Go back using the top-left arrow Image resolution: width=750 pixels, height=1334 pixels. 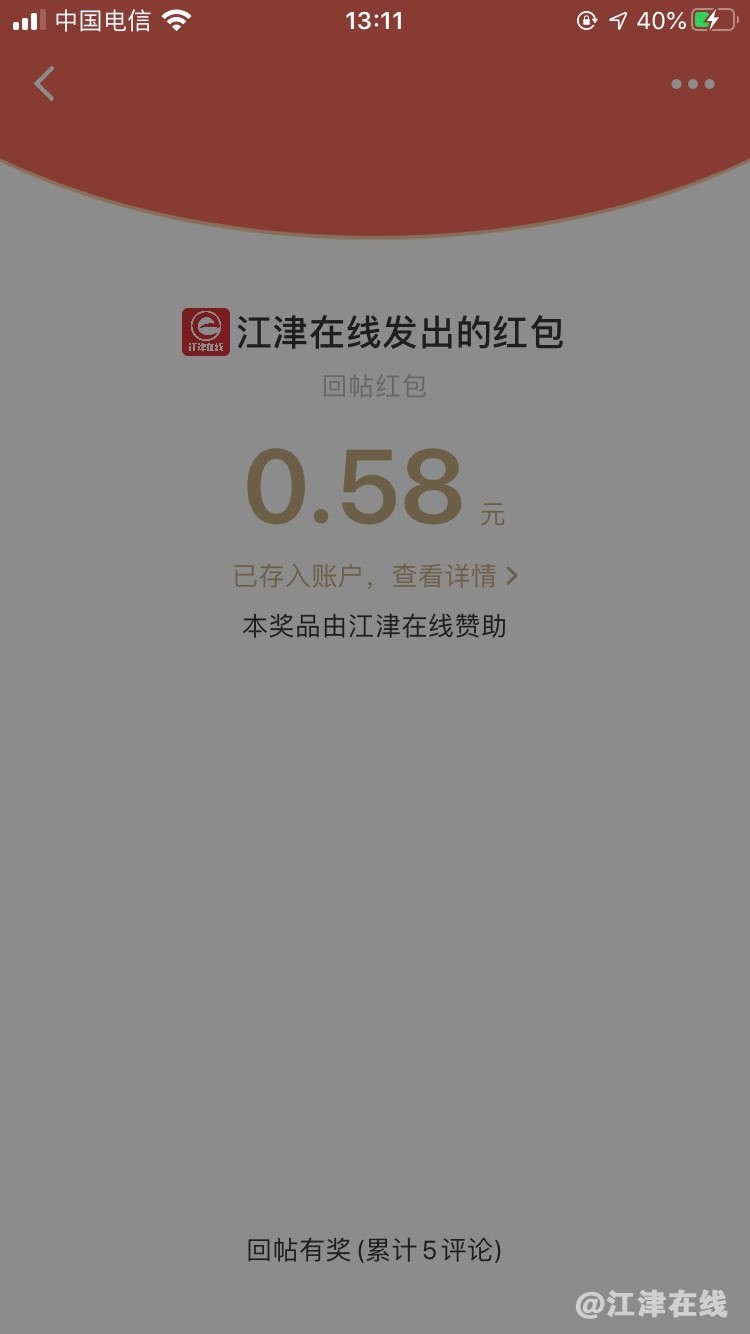point(44,84)
